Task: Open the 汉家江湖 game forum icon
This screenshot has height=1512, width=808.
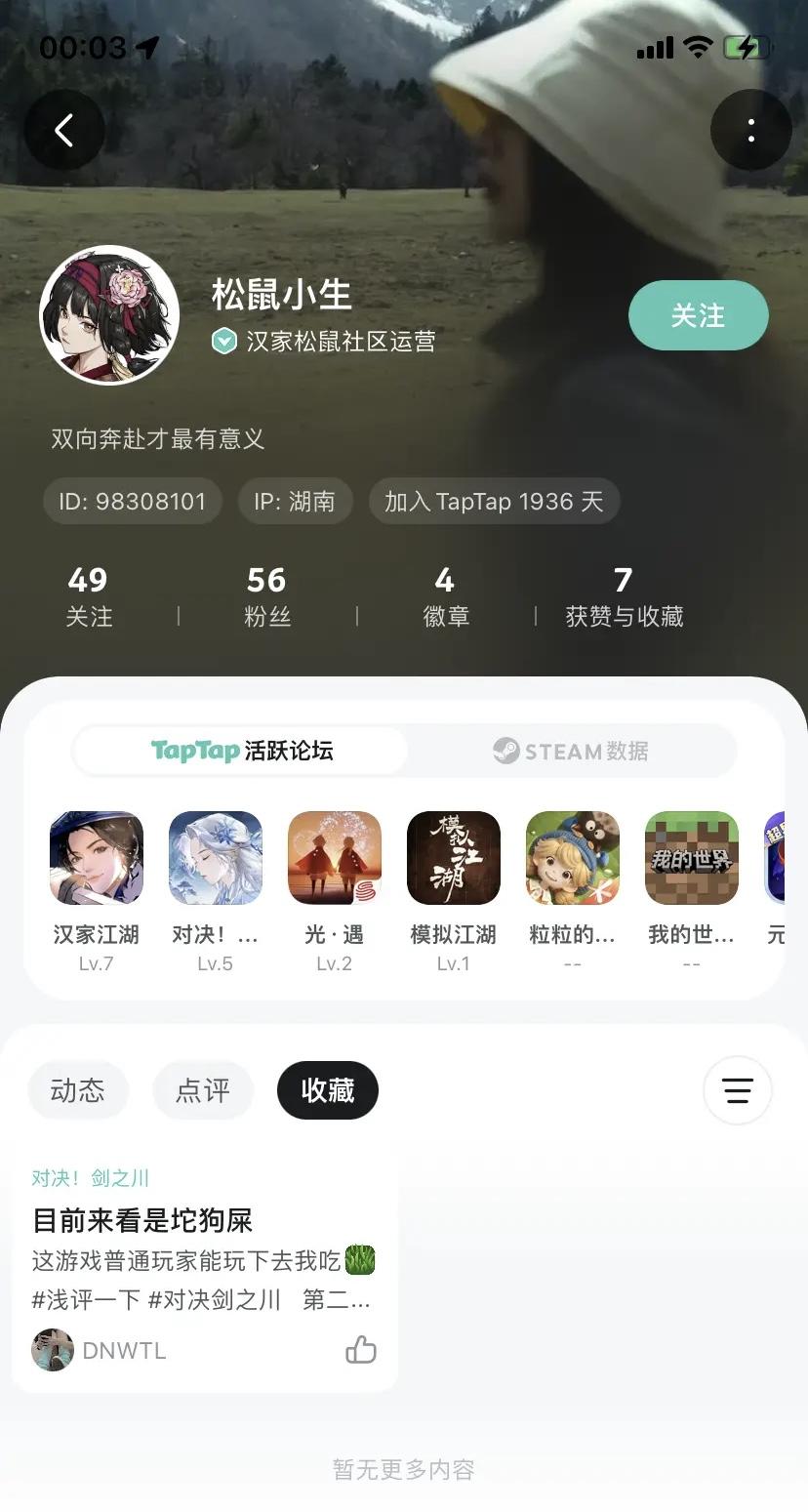Action: (96, 857)
